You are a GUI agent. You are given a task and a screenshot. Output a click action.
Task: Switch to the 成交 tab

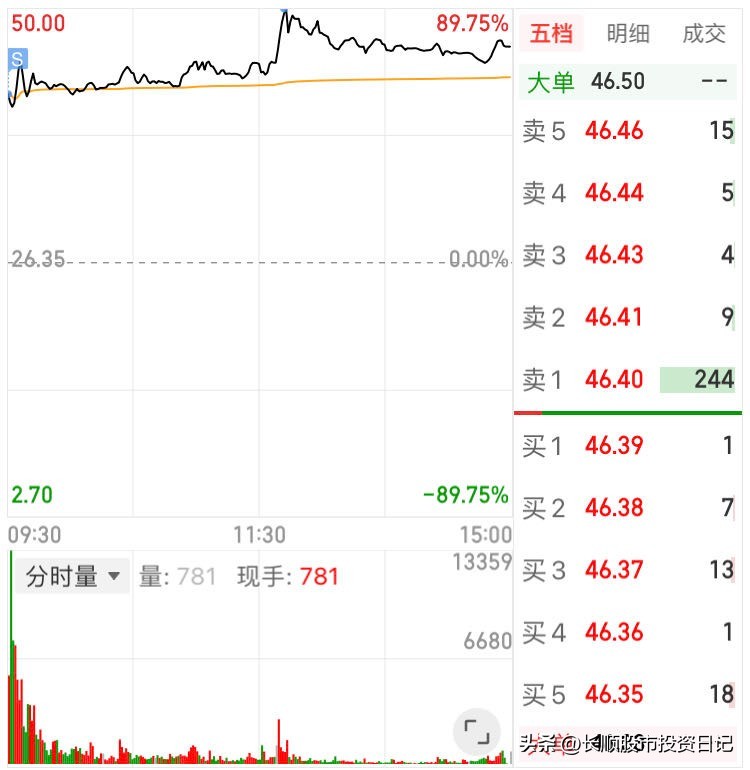703,33
